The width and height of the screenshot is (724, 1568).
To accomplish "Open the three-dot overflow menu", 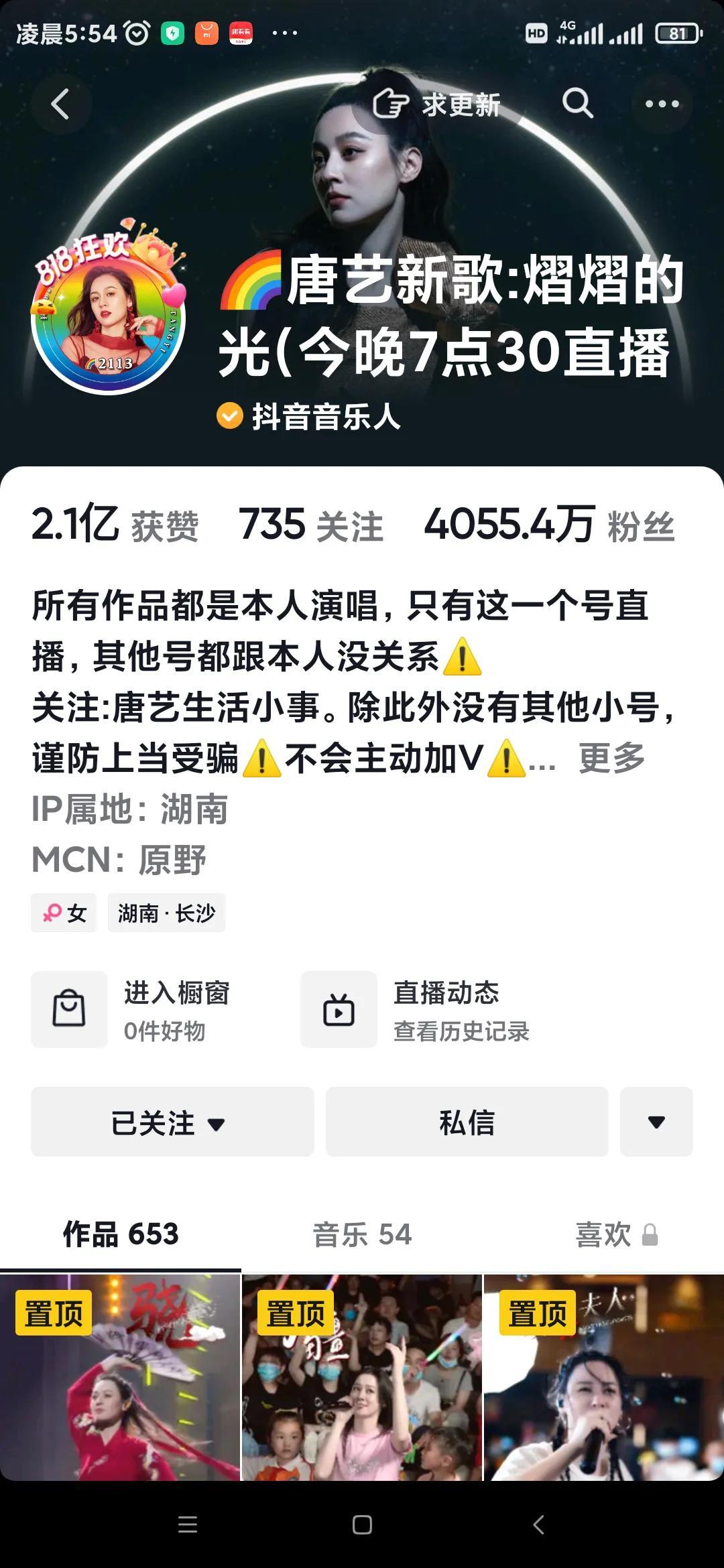I will (662, 104).
